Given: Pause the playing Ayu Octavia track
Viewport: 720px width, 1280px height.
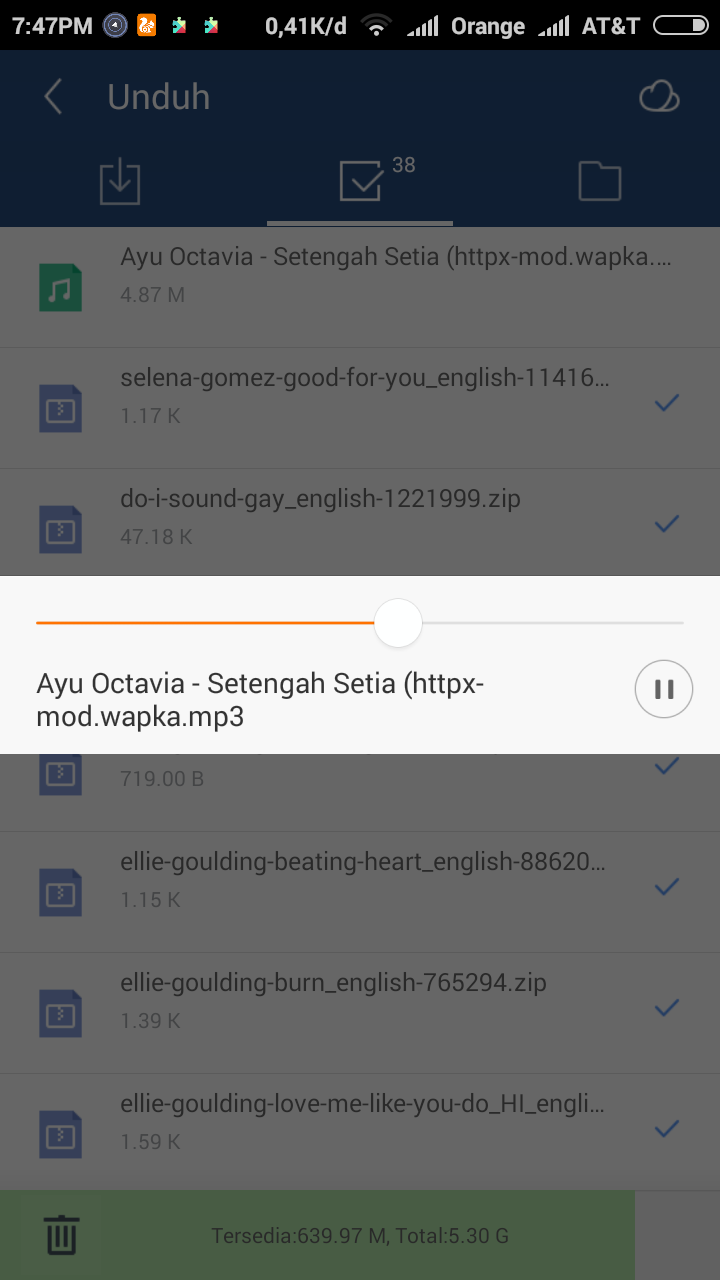Looking at the screenshot, I should (x=663, y=689).
